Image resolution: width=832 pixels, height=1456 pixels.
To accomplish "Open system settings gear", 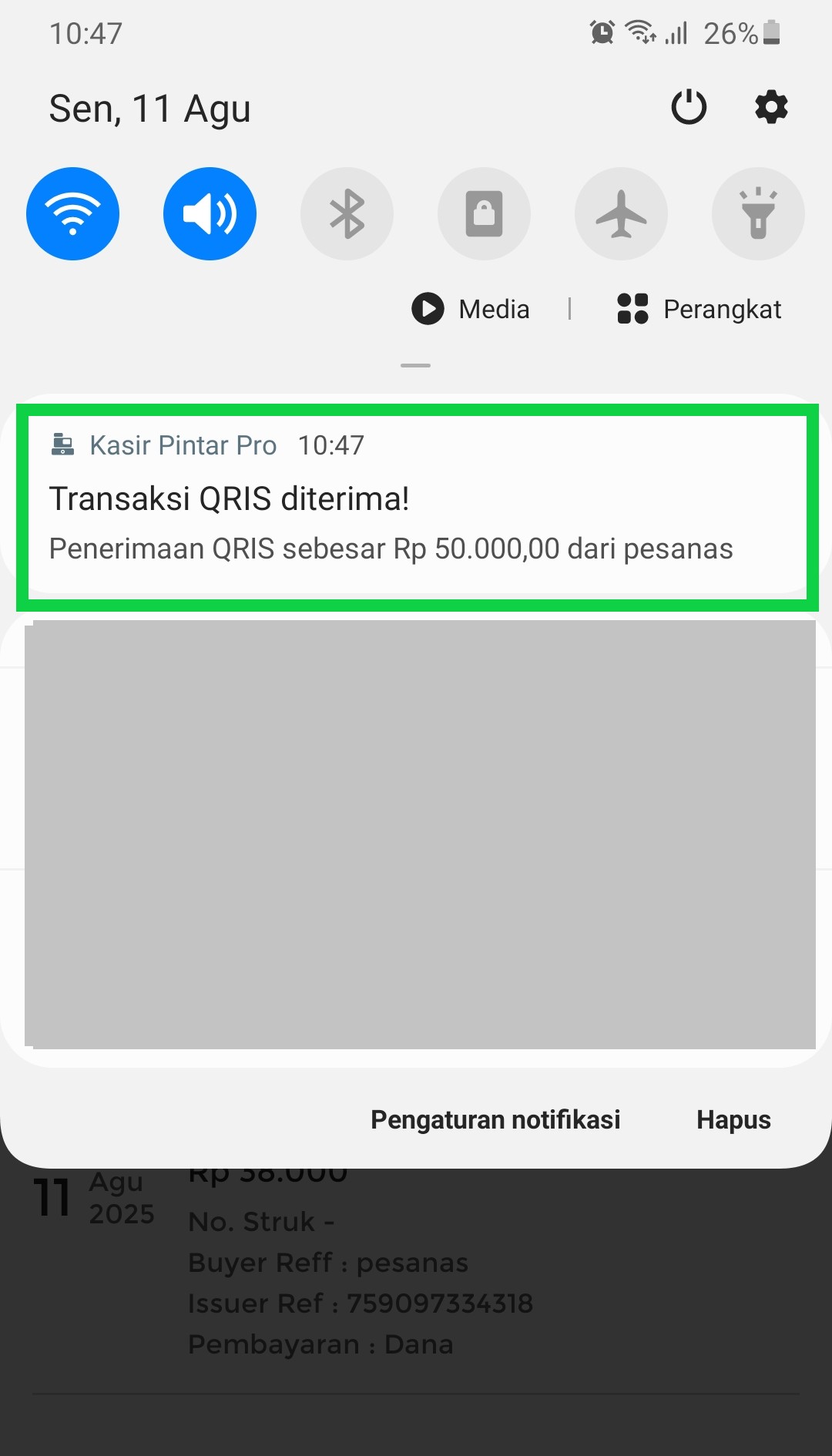I will click(x=771, y=107).
